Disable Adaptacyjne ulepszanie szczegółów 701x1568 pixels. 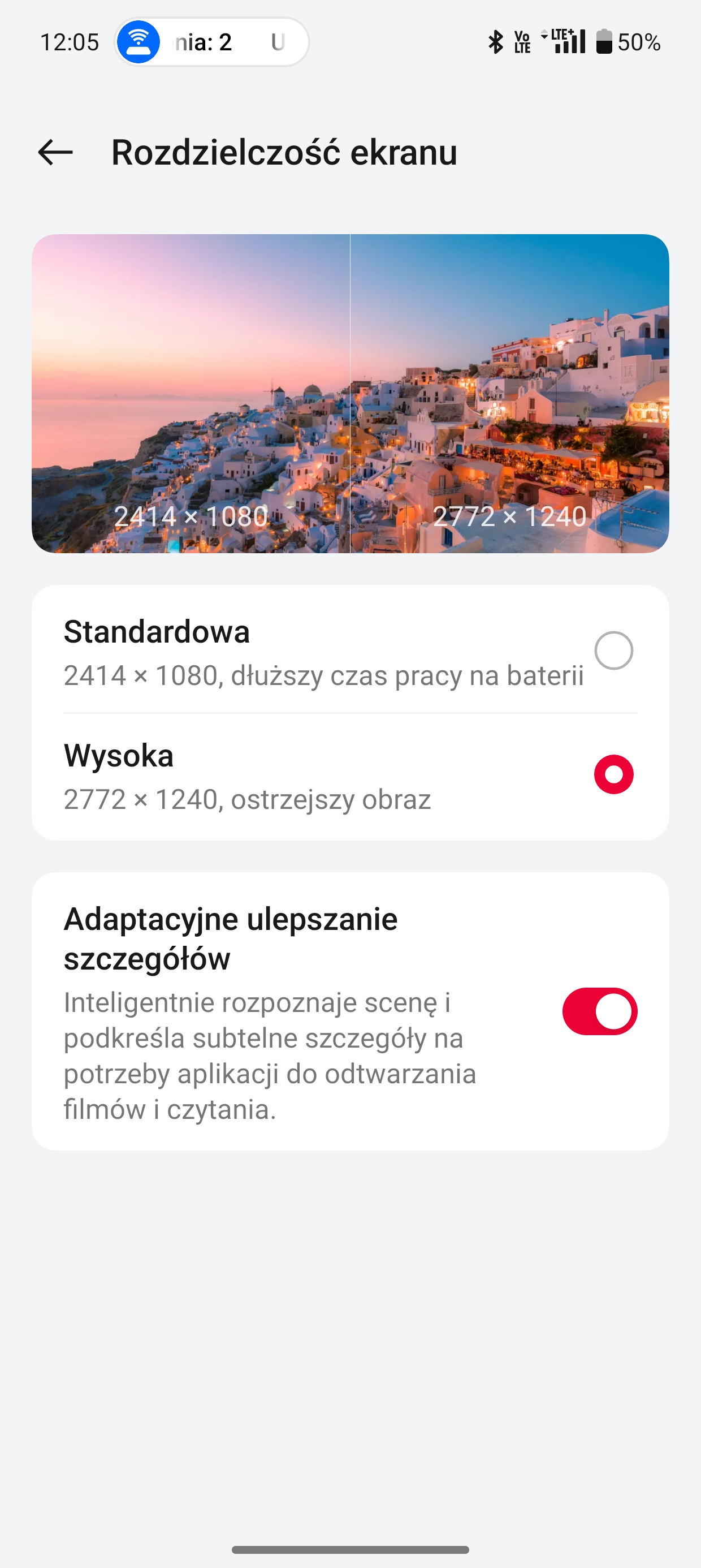click(x=599, y=1011)
